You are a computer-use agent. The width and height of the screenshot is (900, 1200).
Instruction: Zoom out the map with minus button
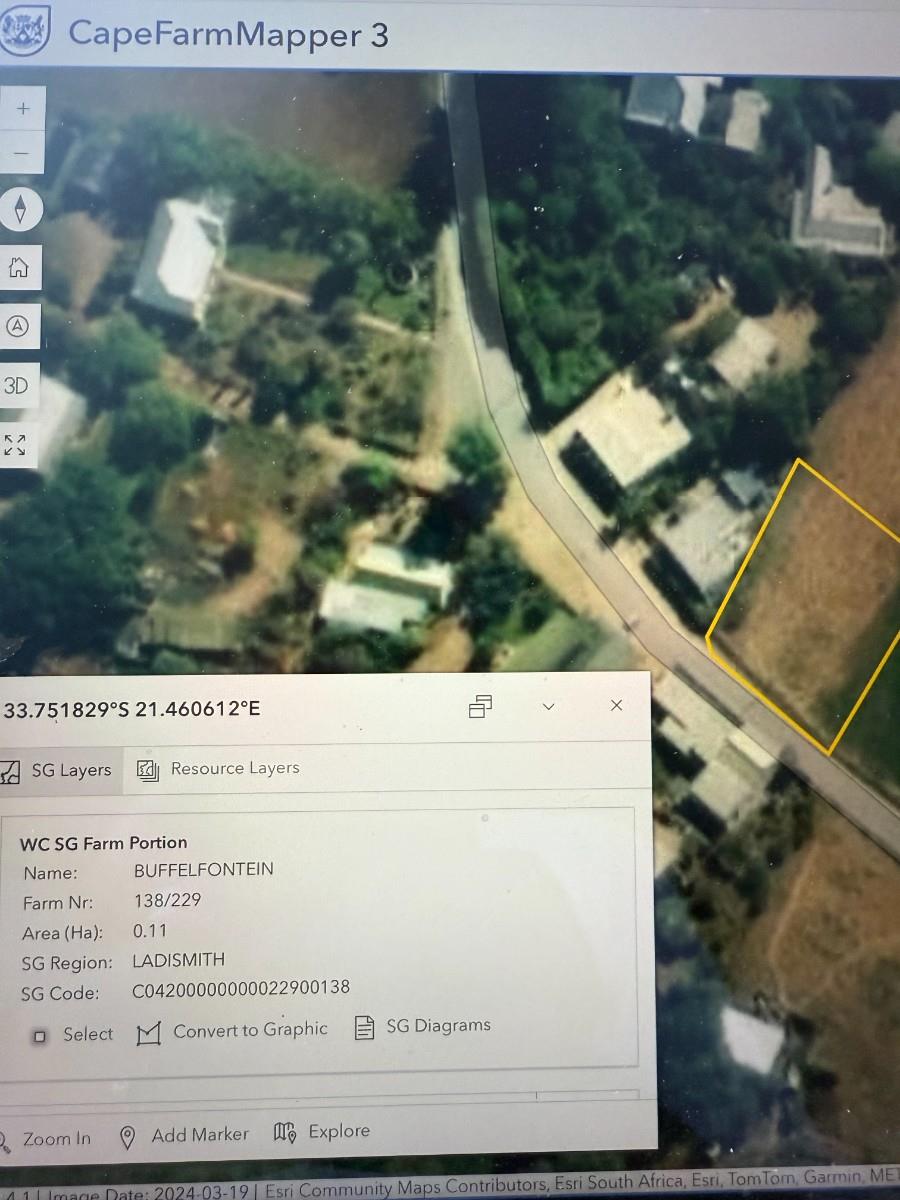pyautogui.click(x=22, y=155)
